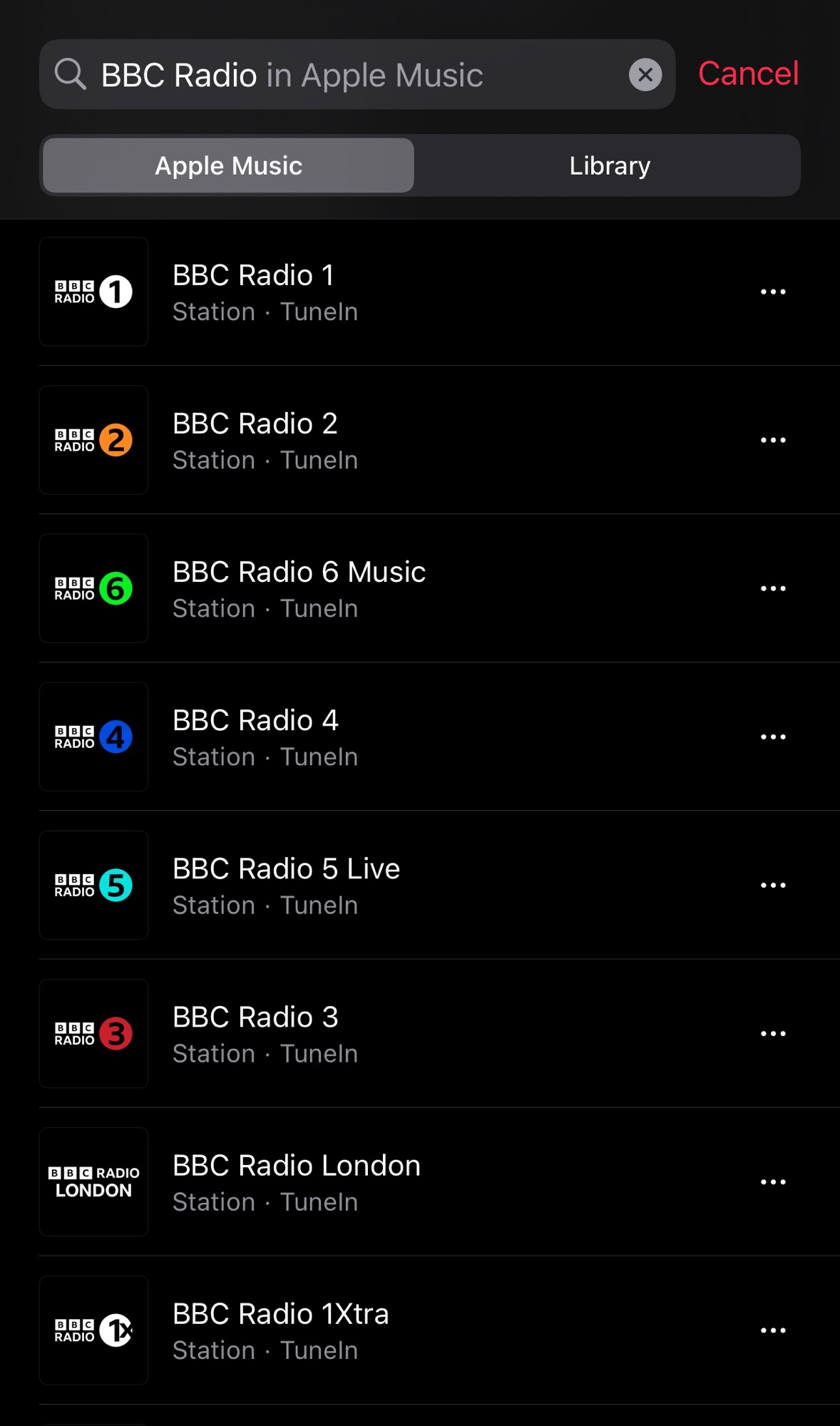Open more options for BBC Radio 3
This screenshot has width=840, height=1426.
[773, 1033]
